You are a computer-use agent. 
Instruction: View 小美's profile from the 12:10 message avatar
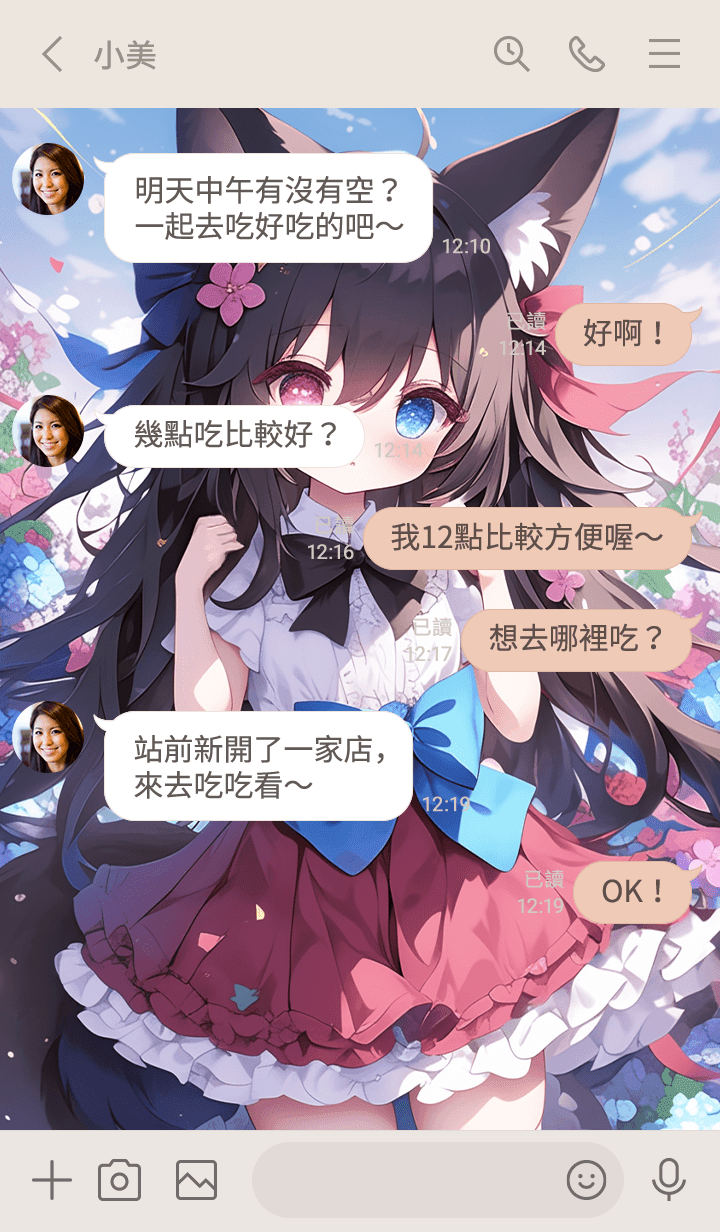coord(48,179)
